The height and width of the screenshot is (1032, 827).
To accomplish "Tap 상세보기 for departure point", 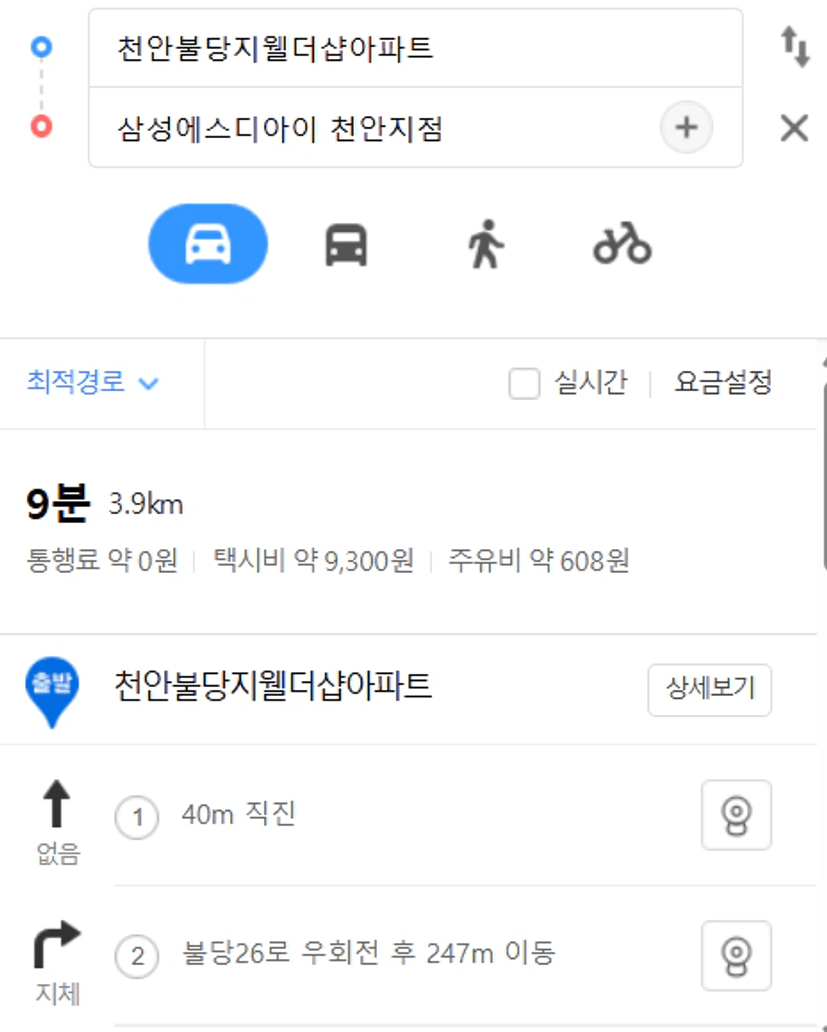I will (x=709, y=689).
